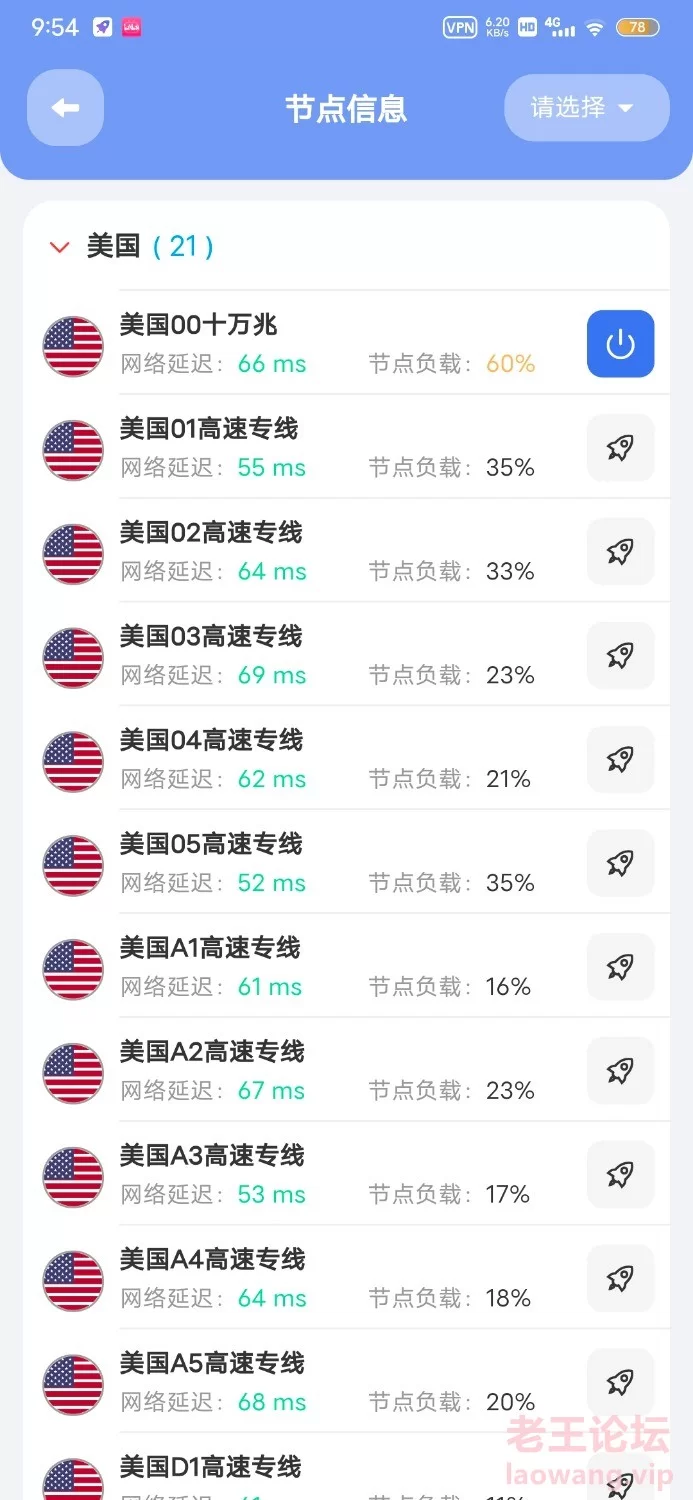Launch 美国A2高速专线 with its rocket
Viewport: 693px width, 1500px height.
point(620,1072)
